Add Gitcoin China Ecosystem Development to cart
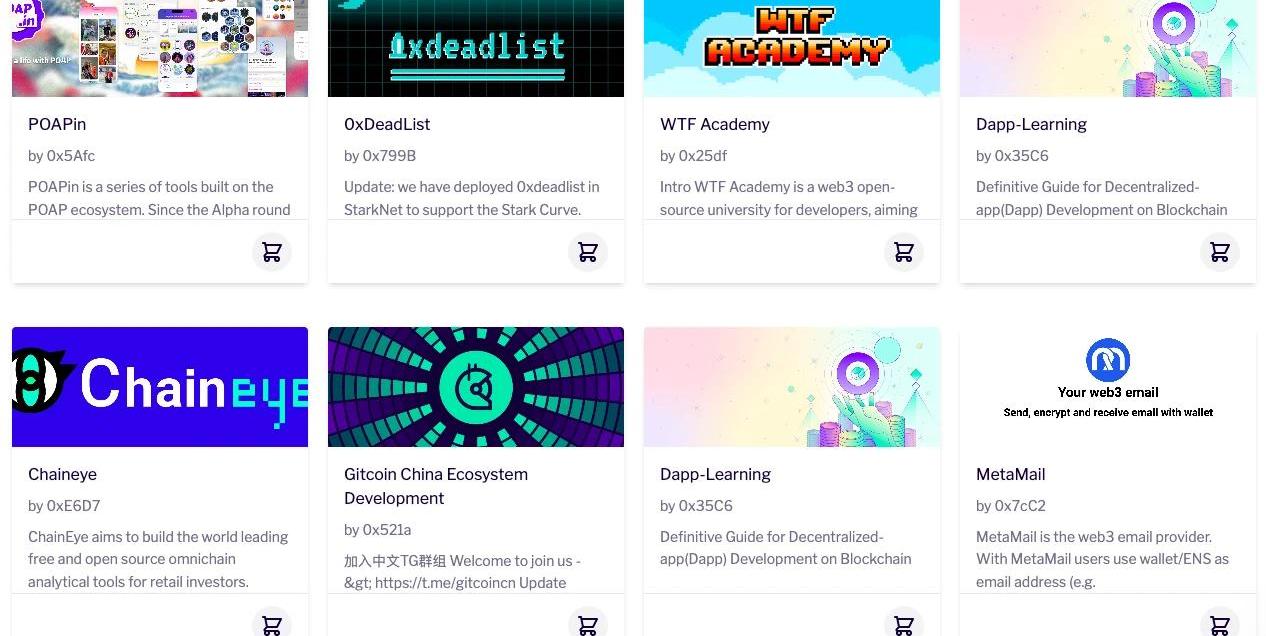The image size is (1266, 636). tap(588, 625)
